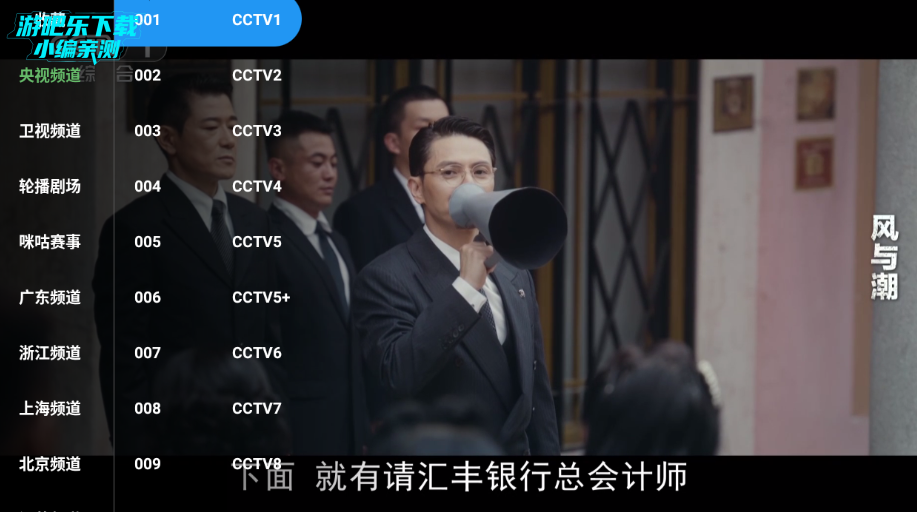The image size is (917, 512).
Task: Play channel 001 CCTV1
Action: coord(208,20)
